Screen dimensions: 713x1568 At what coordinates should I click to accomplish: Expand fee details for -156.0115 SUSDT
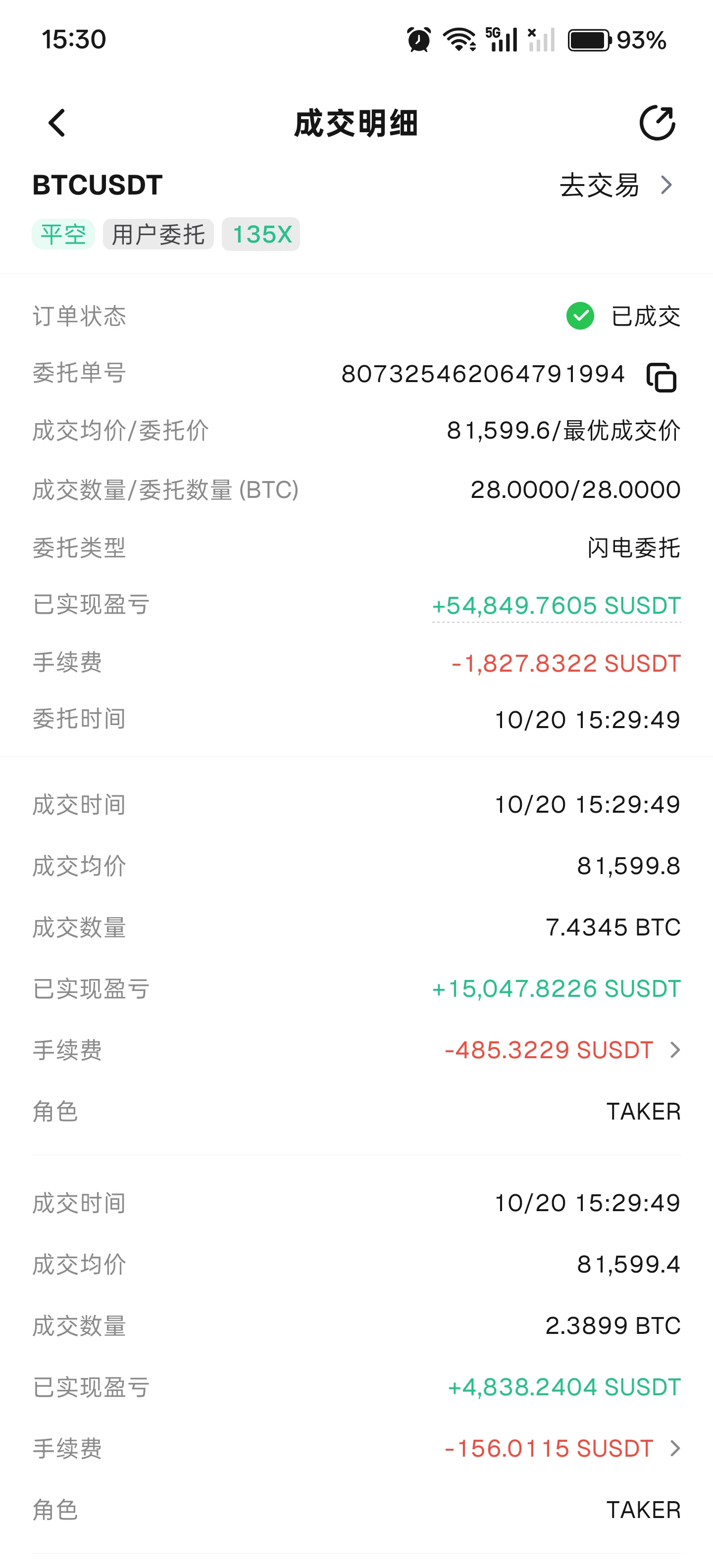(562, 1448)
